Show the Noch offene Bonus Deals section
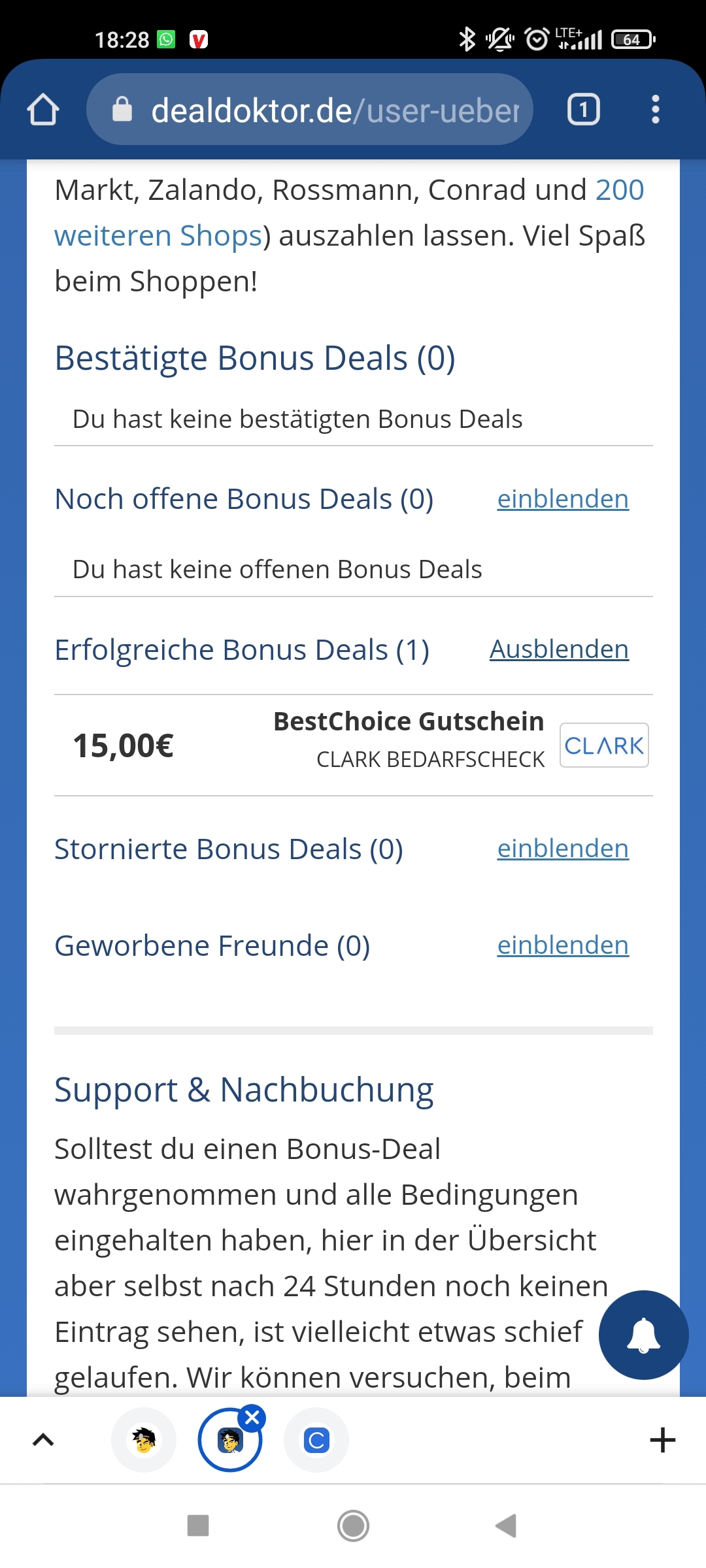This screenshot has height=1568, width=706. (563, 499)
